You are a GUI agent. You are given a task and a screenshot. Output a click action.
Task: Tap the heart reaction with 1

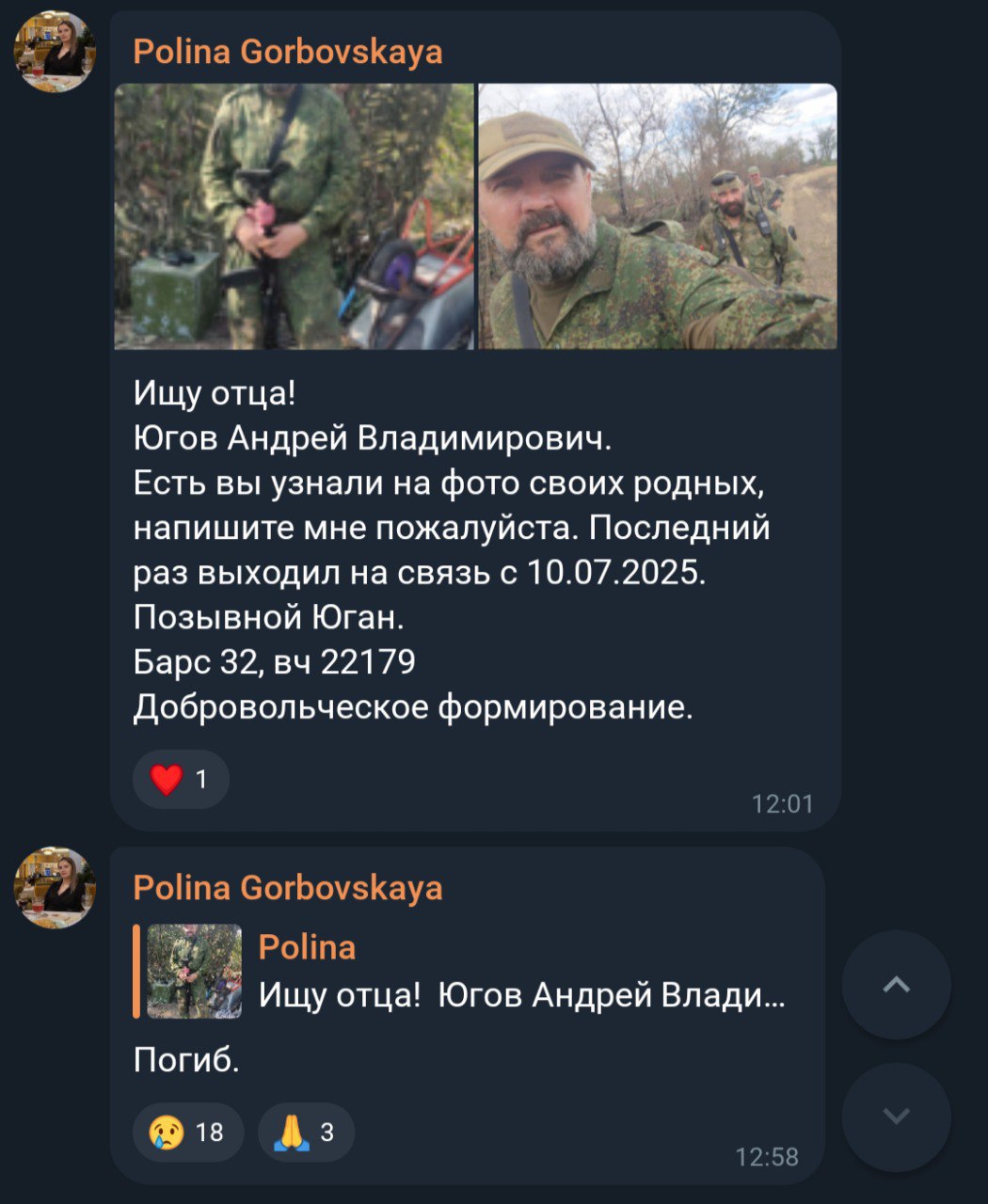[x=181, y=779]
